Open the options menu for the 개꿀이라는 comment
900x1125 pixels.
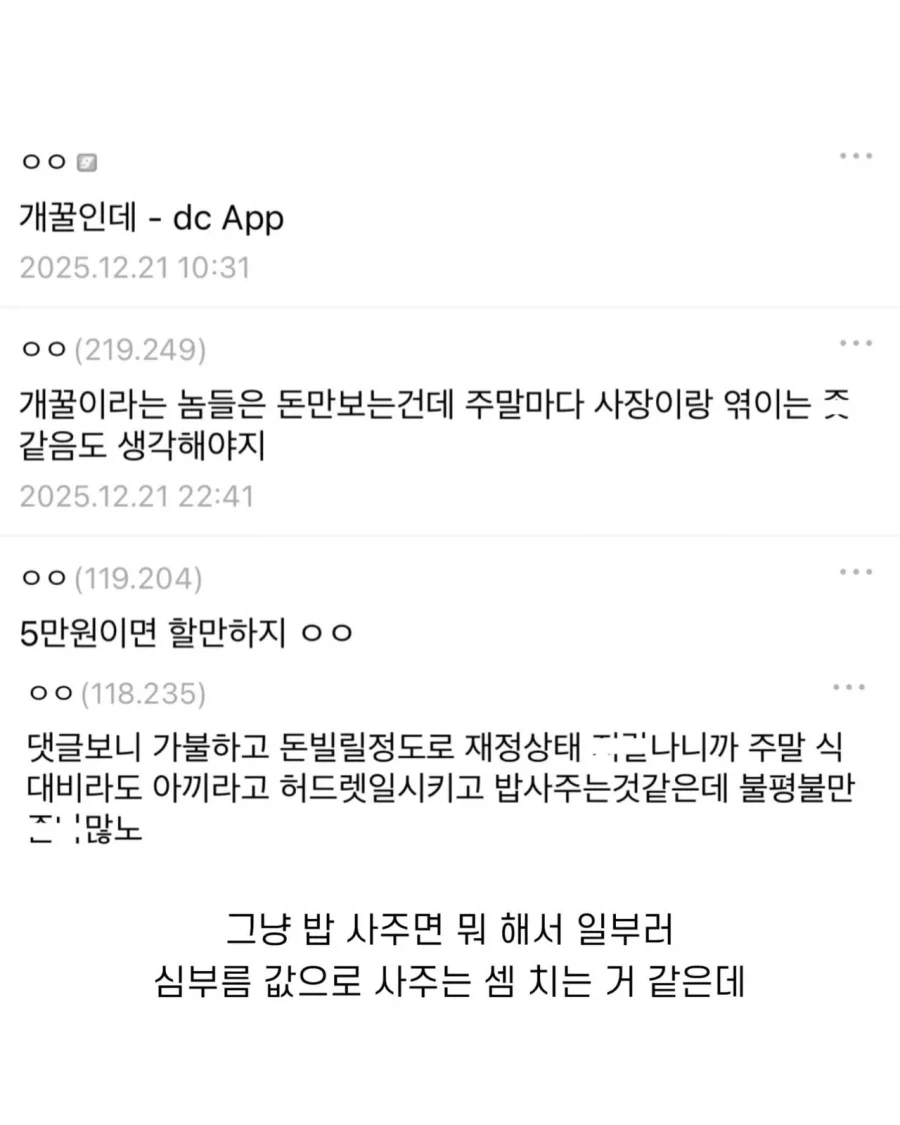pyautogui.click(x=856, y=342)
